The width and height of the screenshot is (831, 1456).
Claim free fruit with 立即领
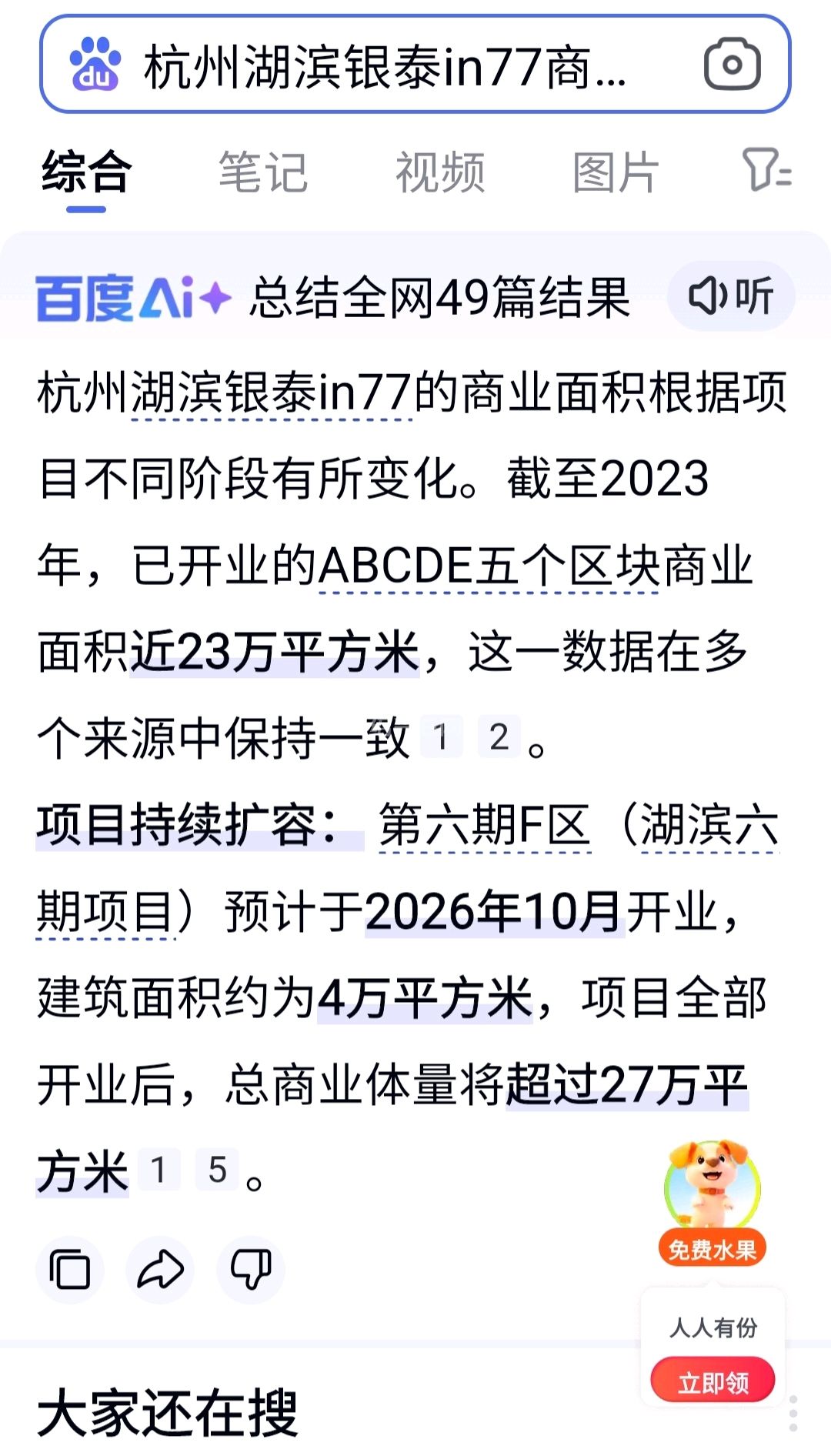[x=713, y=1382]
